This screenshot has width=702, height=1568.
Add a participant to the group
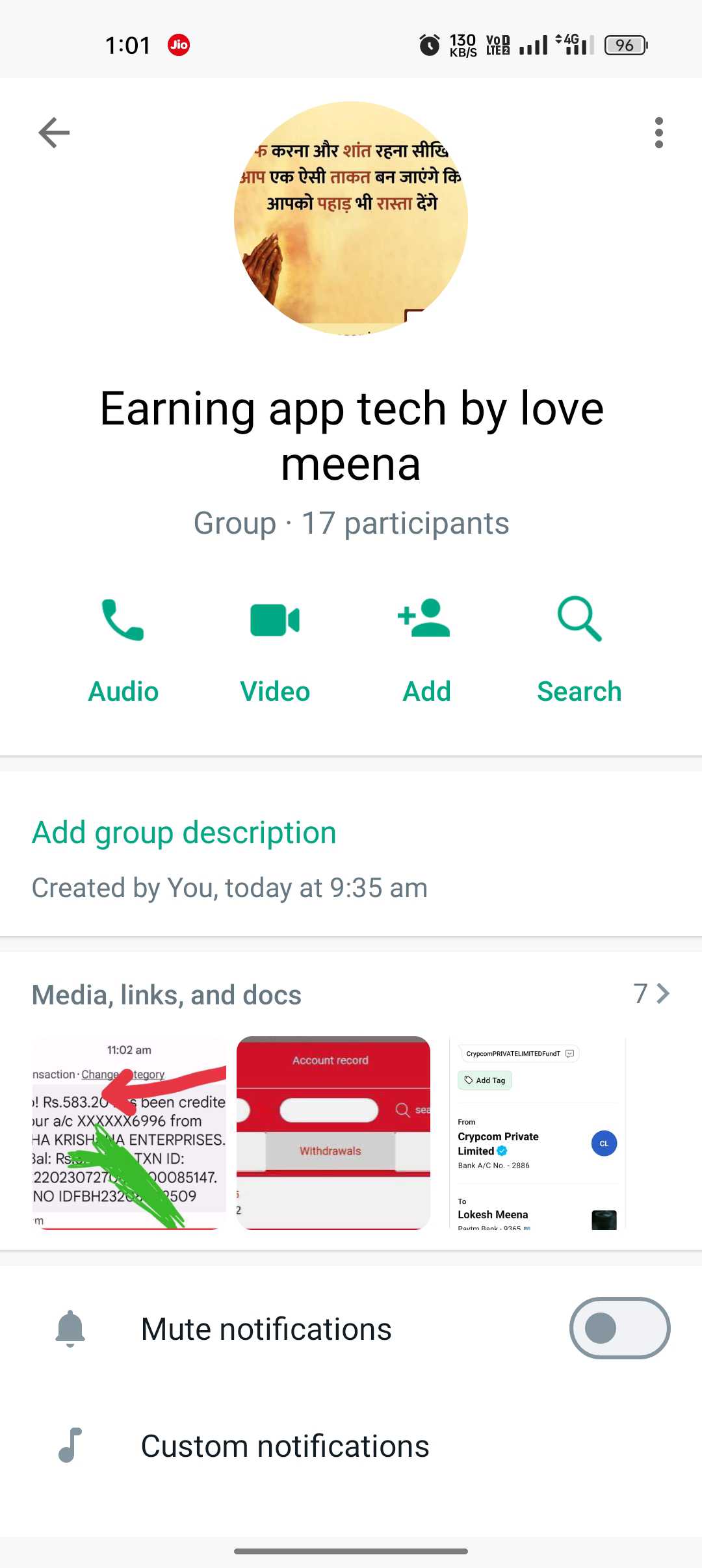[x=426, y=651]
